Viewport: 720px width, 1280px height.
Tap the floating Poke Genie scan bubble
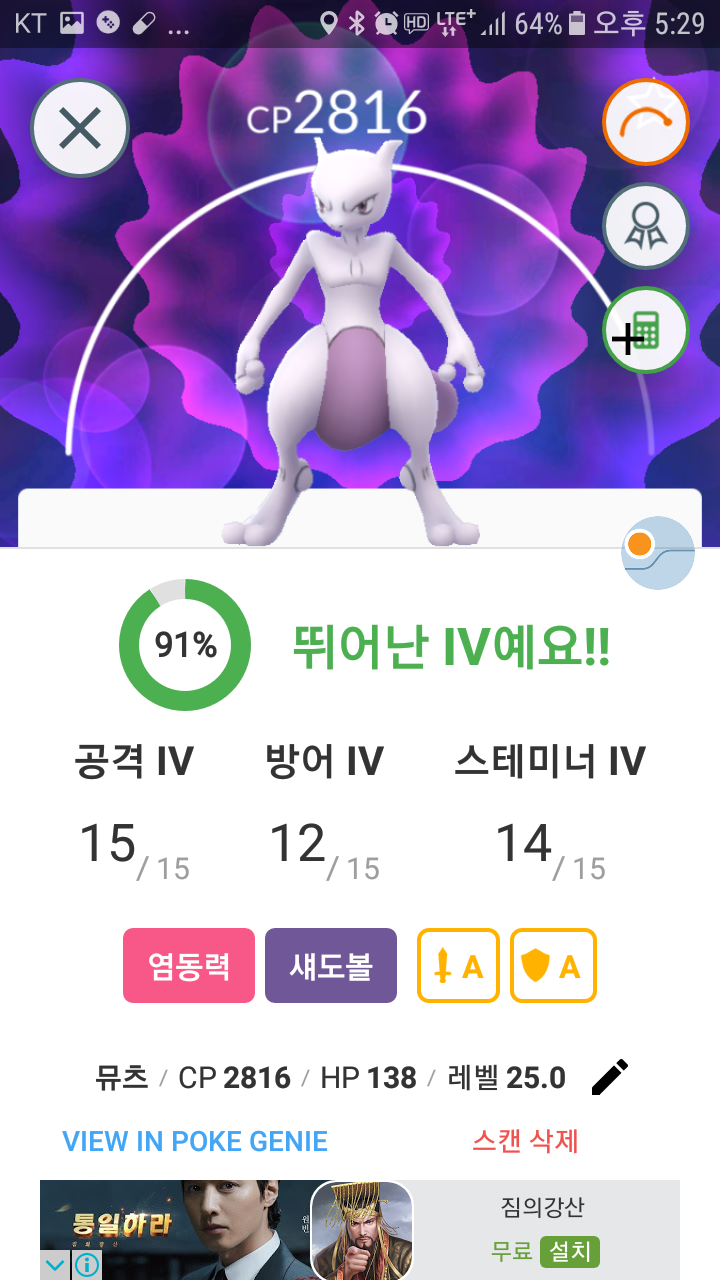click(657, 553)
